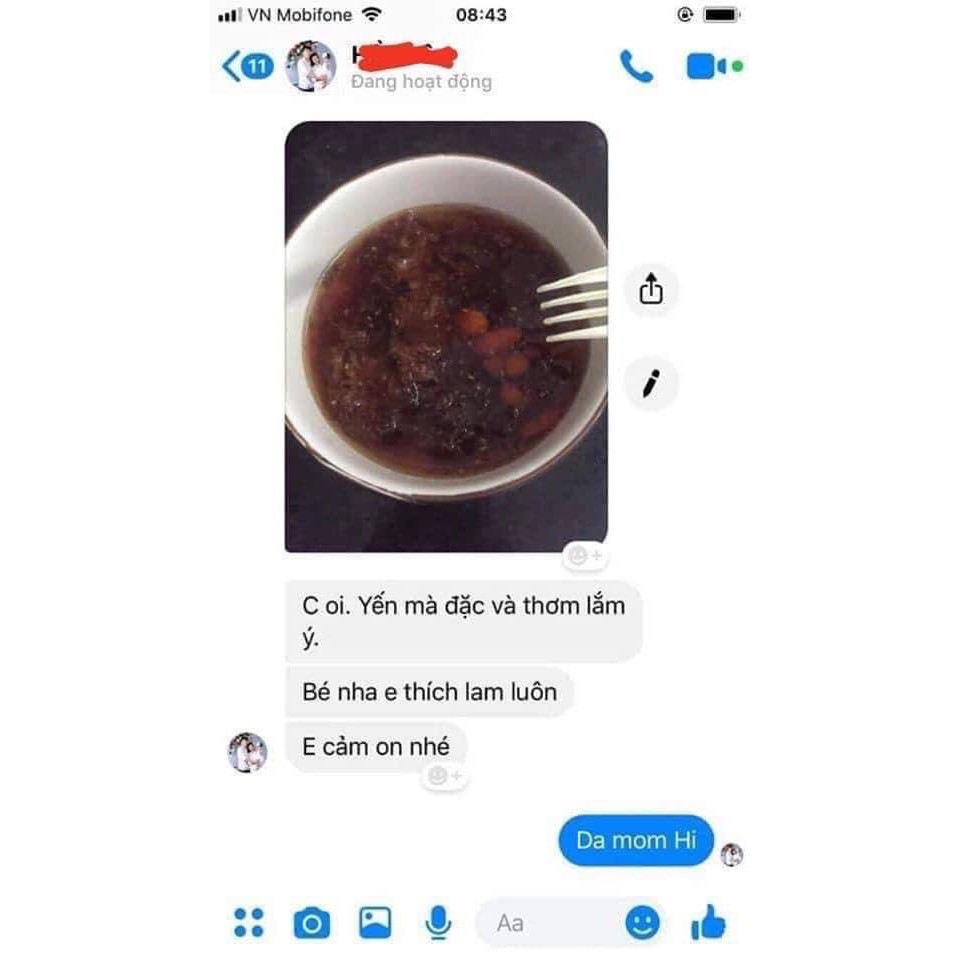Open the soup bowl photo
Image resolution: width=960 pixels, height=960 pixels.
click(446, 336)
